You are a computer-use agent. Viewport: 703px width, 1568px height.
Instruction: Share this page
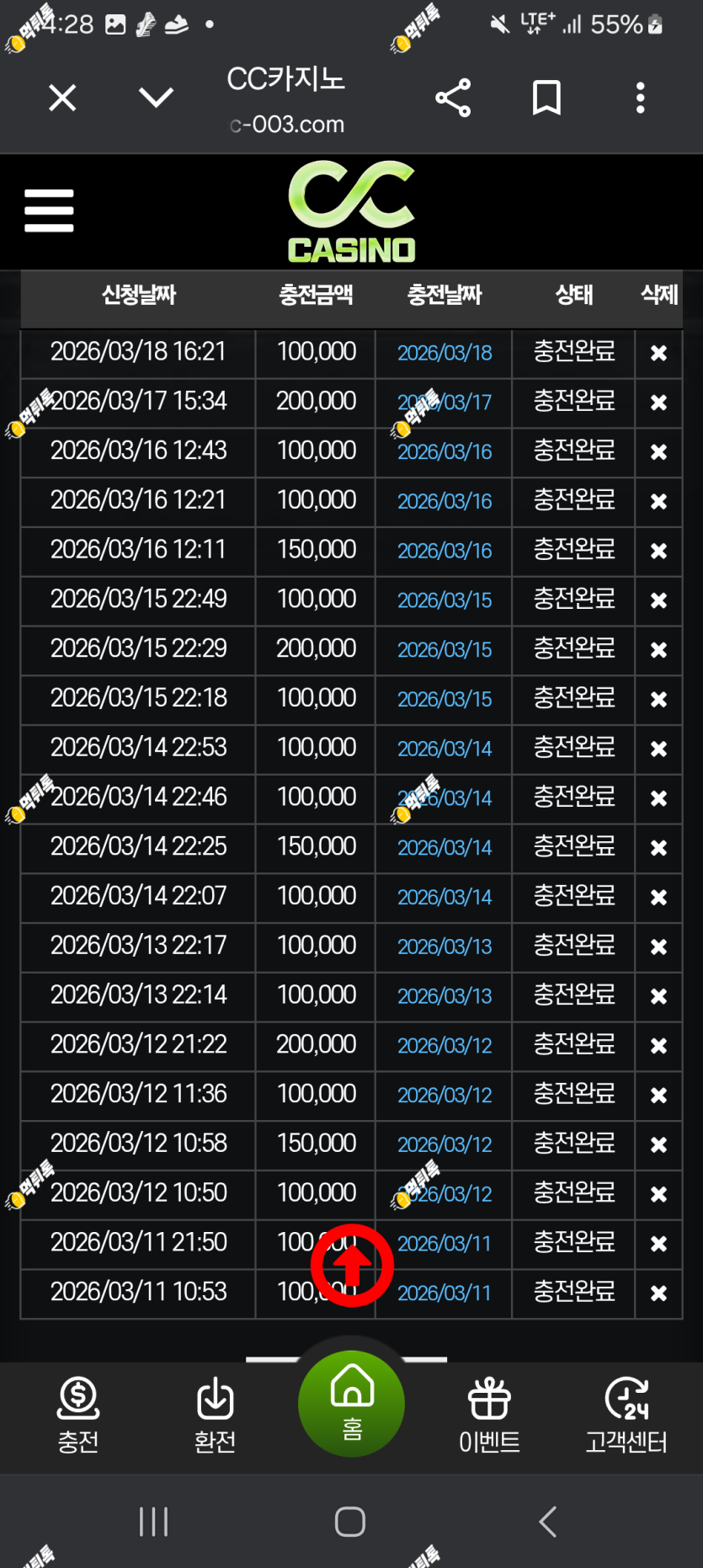tap(453, 98)
